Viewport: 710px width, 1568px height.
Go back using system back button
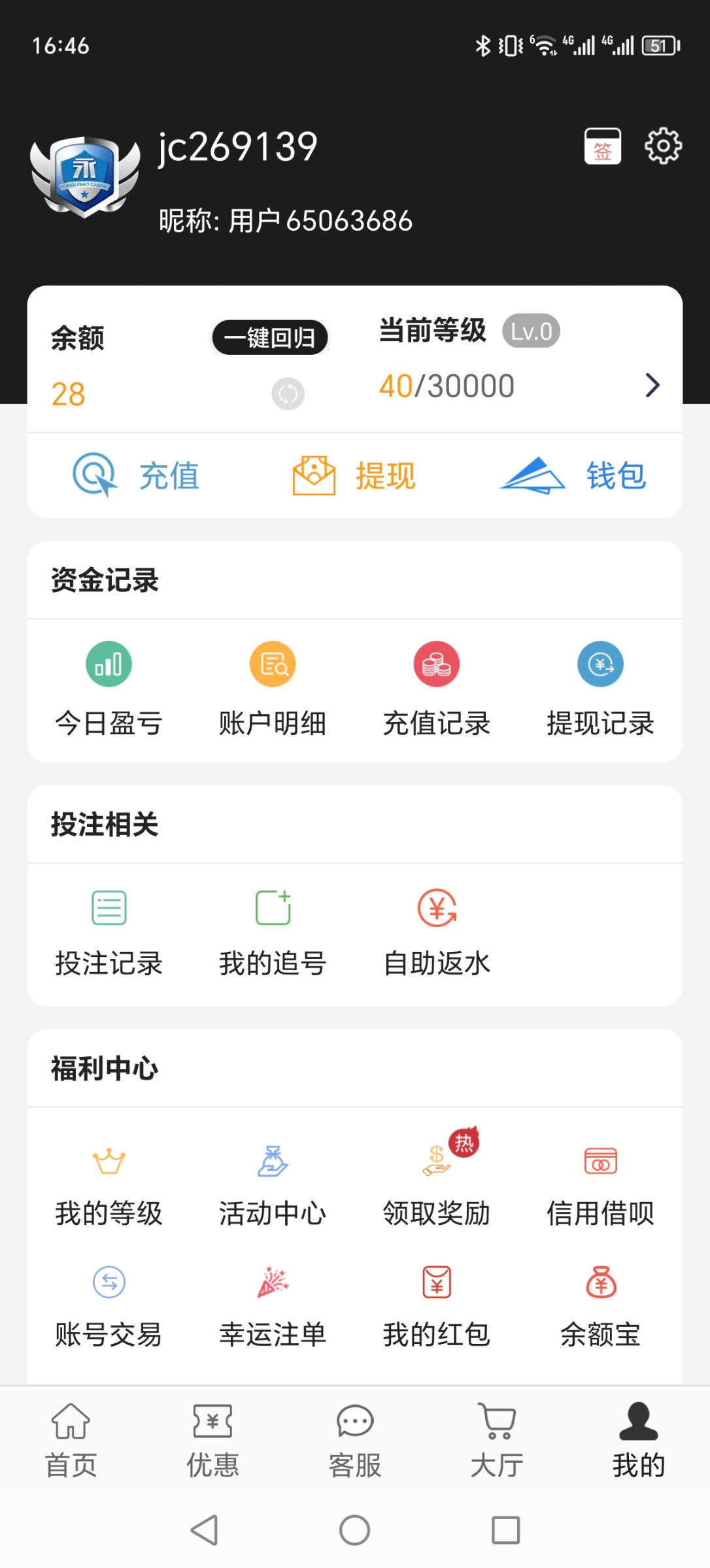pos(205,1530)
